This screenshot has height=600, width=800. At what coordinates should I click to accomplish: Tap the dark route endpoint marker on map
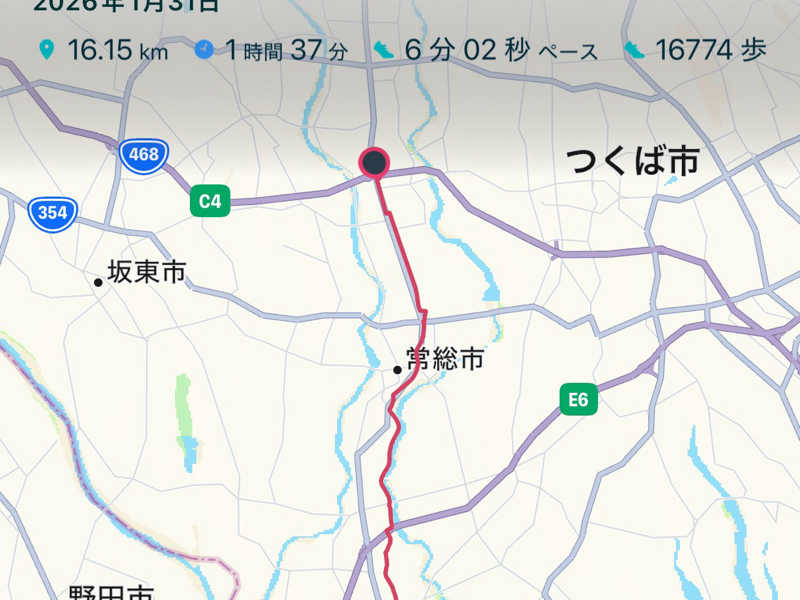point(374,162)
